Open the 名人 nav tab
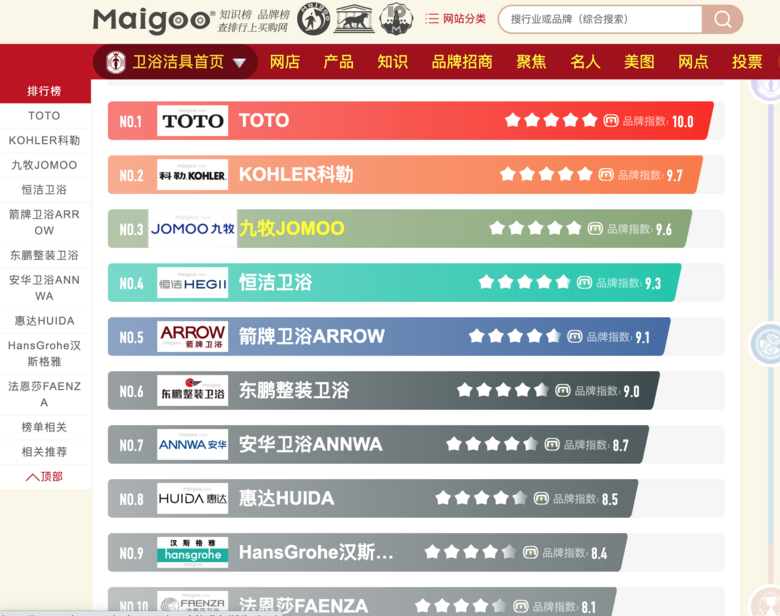Viewport: 780px width, 616px height. pos(586,62)
